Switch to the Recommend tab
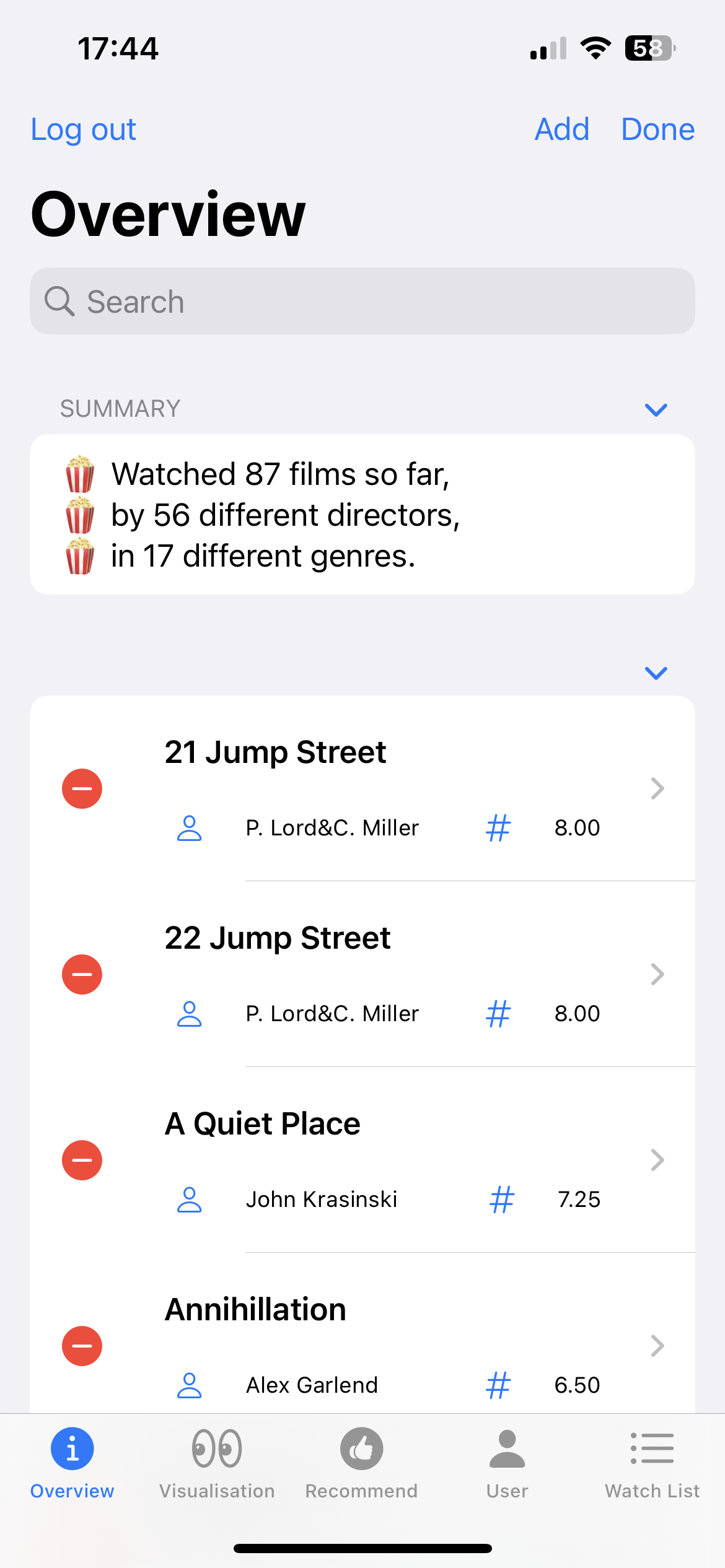Viewport: 725px width, 1568px height. click(362, 1464)
